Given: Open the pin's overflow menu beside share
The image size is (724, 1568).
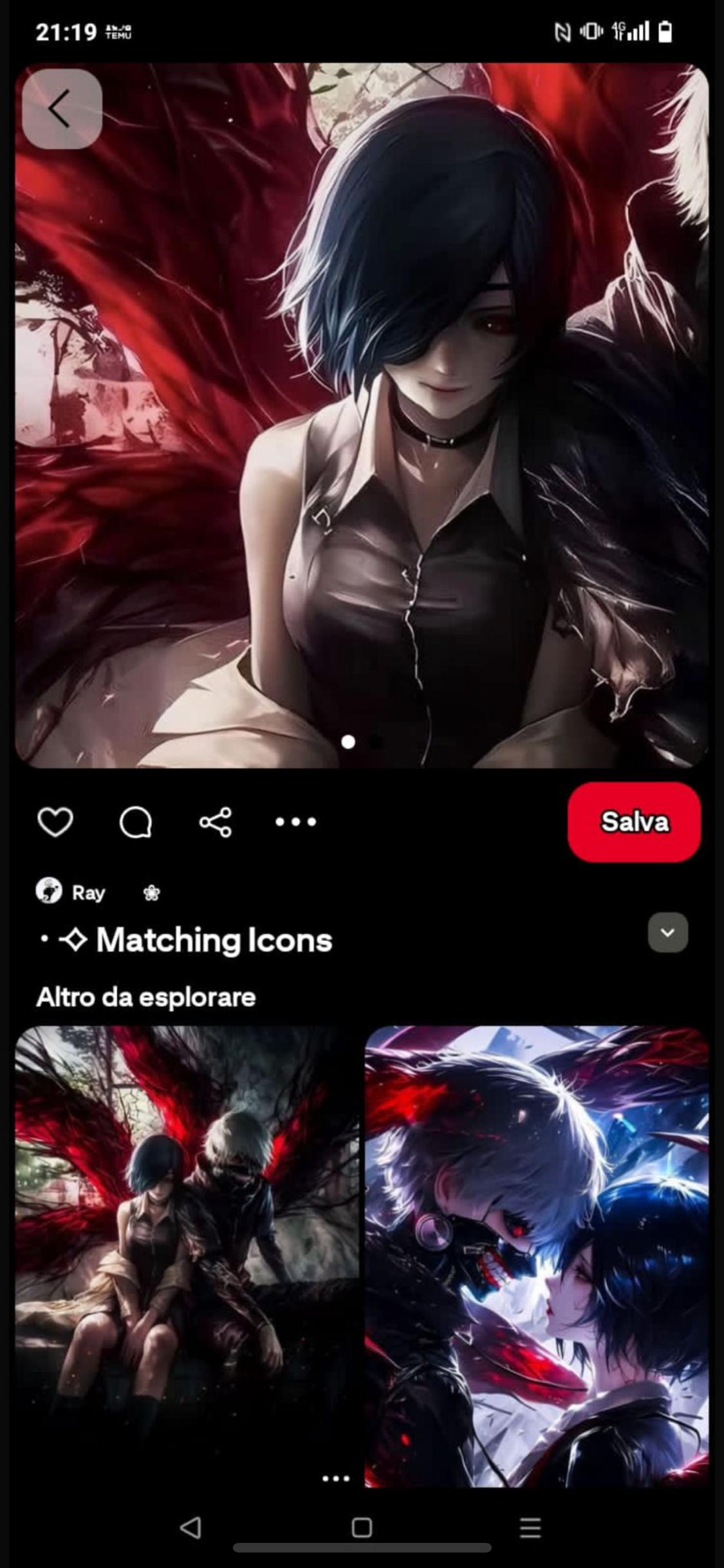Looking at the screenshot, I should pyautogui.click(x=295, y=822).
